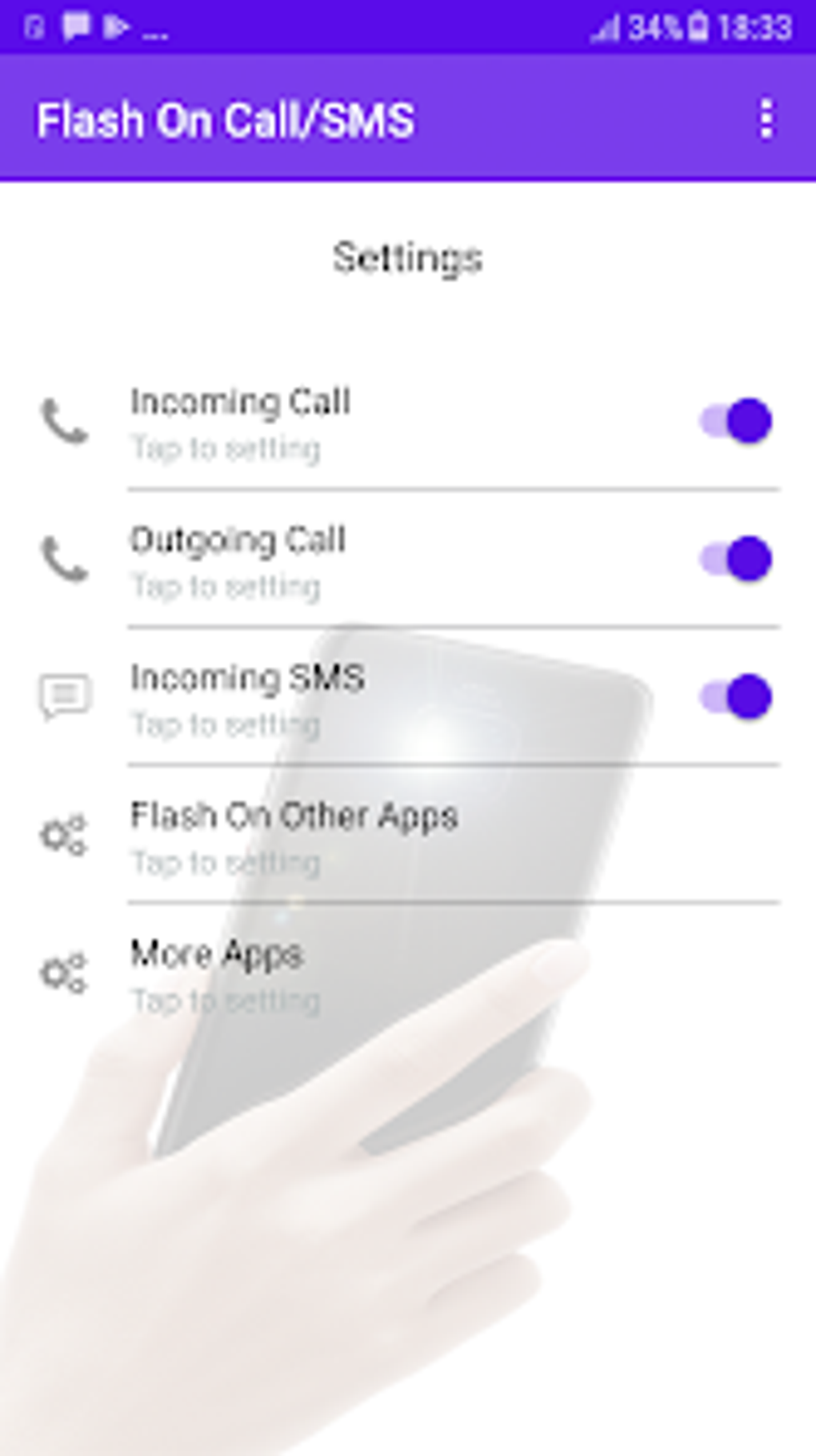Open Incoming SMS settings row
Screen dimensions: 816x1456
tap(408, 697)
